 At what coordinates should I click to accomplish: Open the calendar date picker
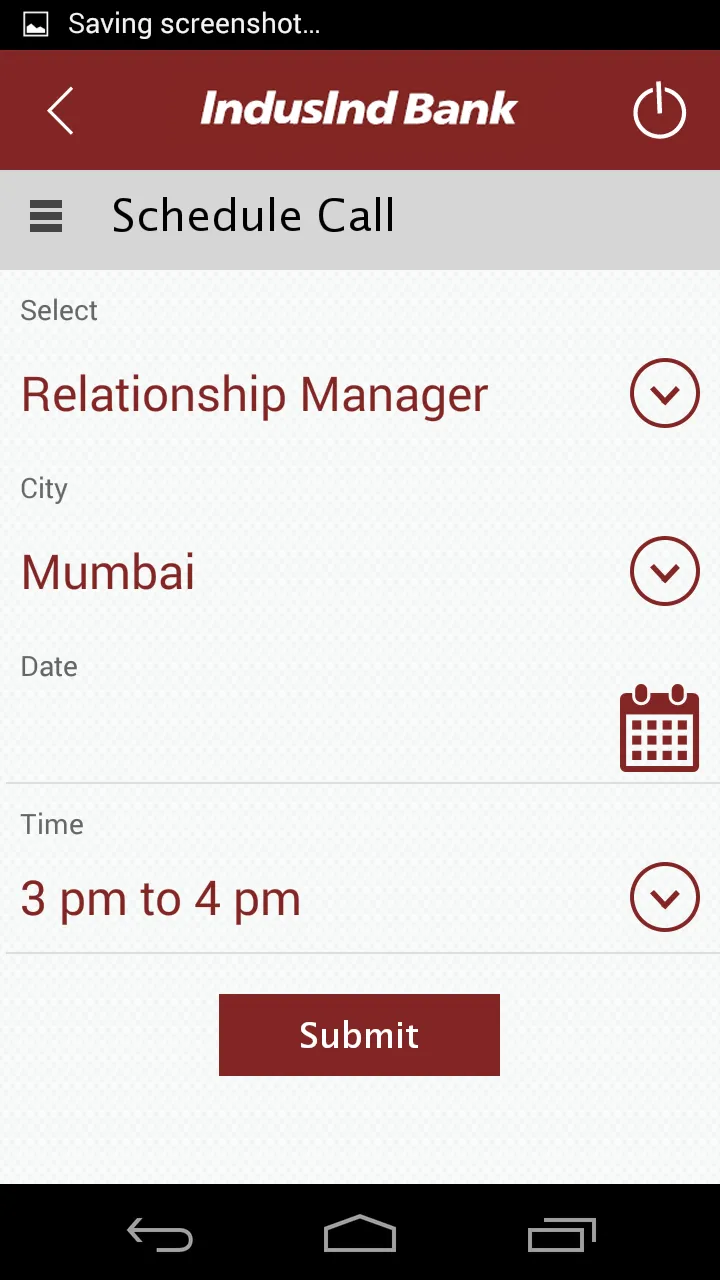pos(659,728)
